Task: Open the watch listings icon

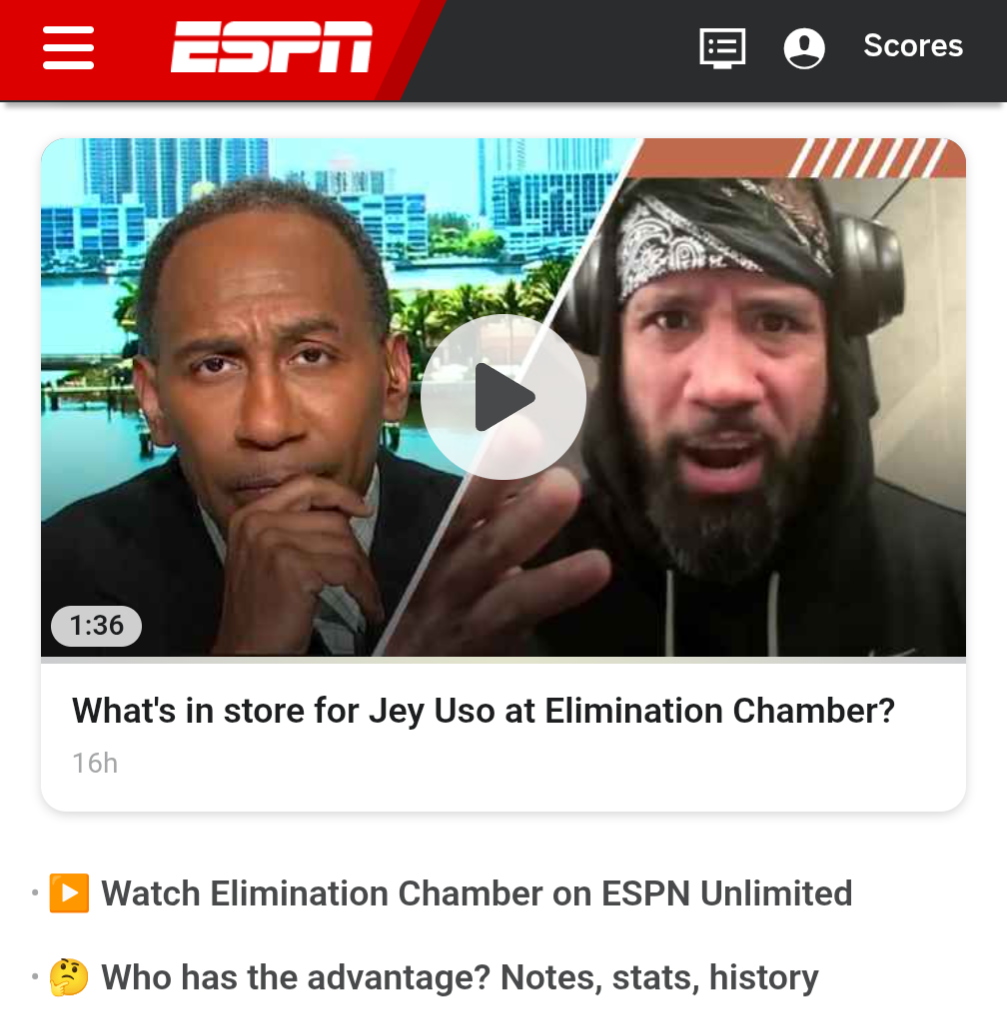Action: (x=722, y=47)
